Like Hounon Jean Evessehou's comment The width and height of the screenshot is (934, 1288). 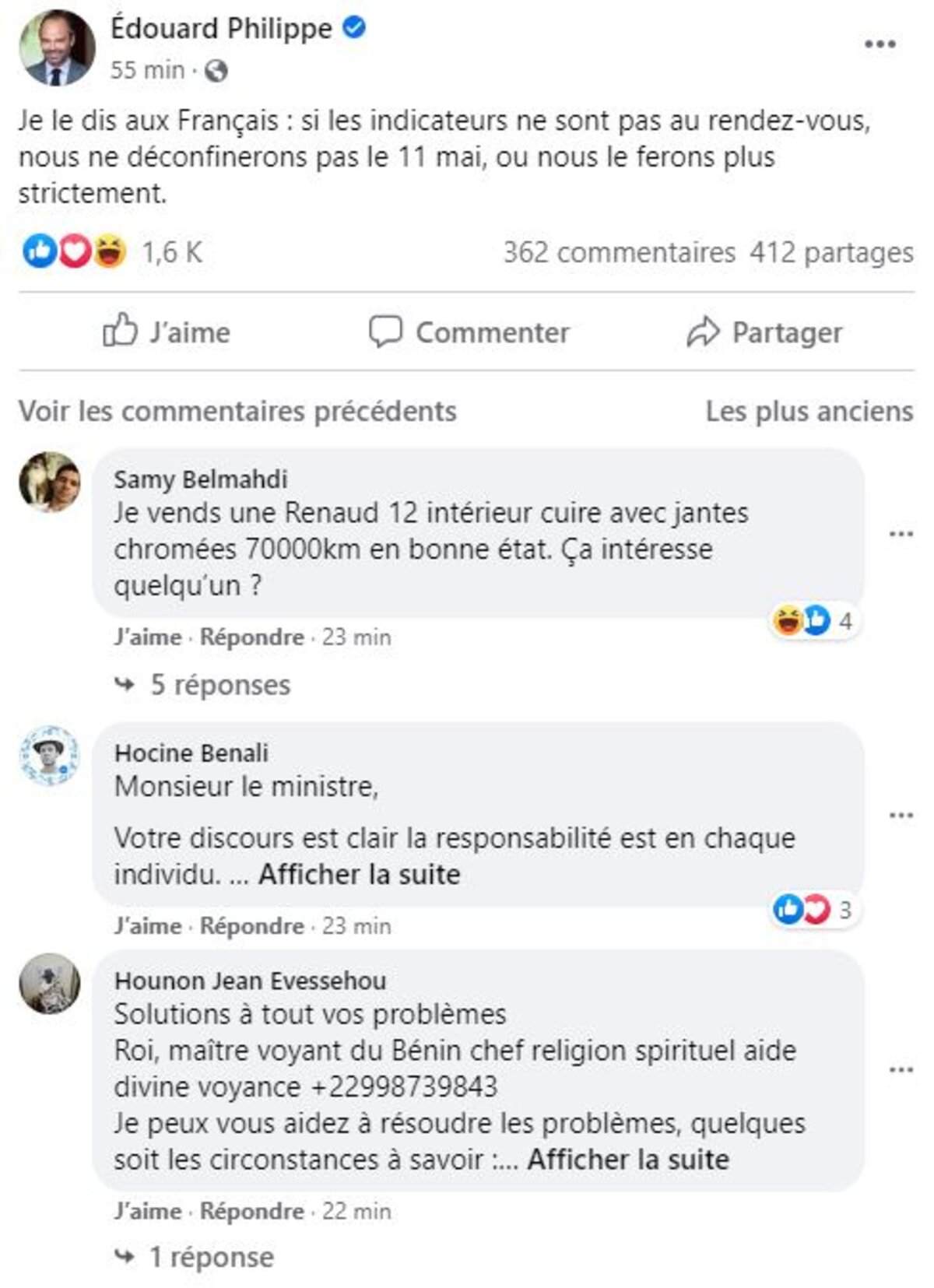coord(146,1211)
